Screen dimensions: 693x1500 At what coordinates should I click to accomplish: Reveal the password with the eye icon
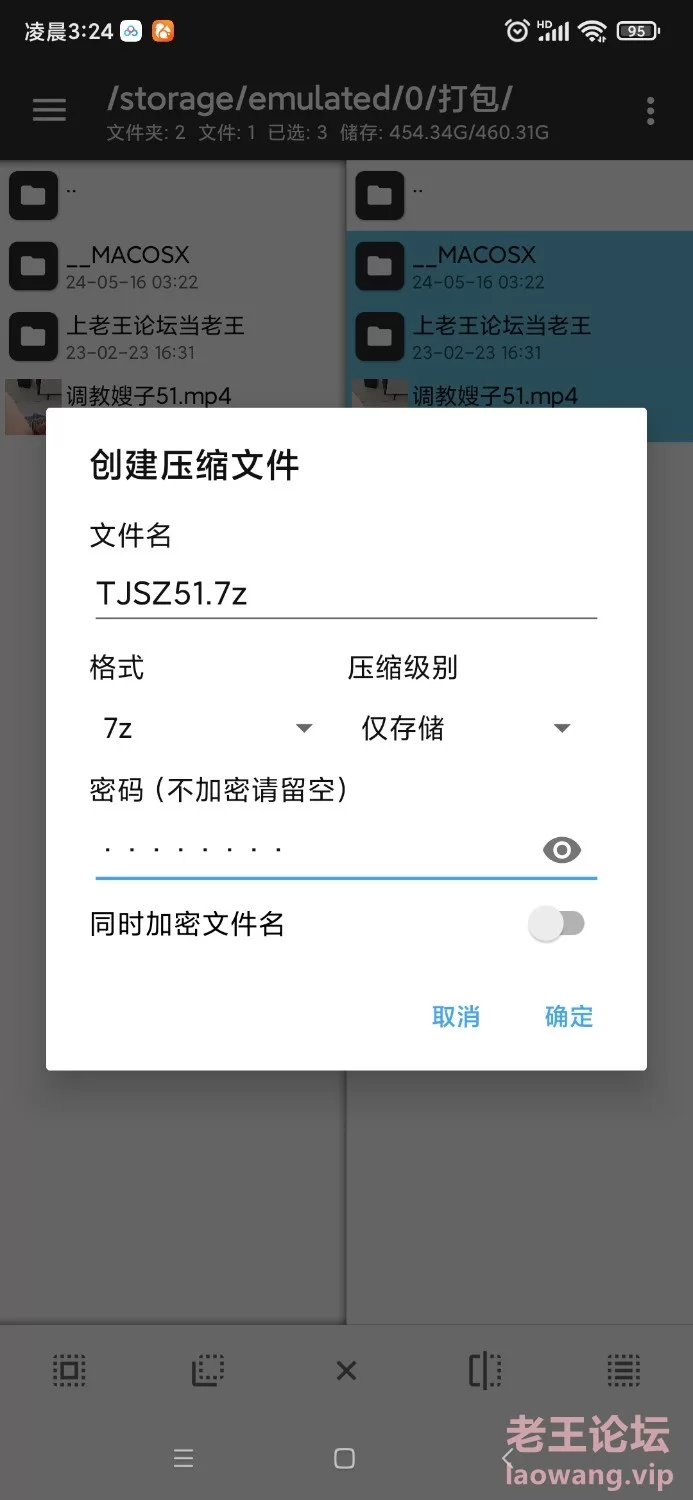(x=562, y=850)
